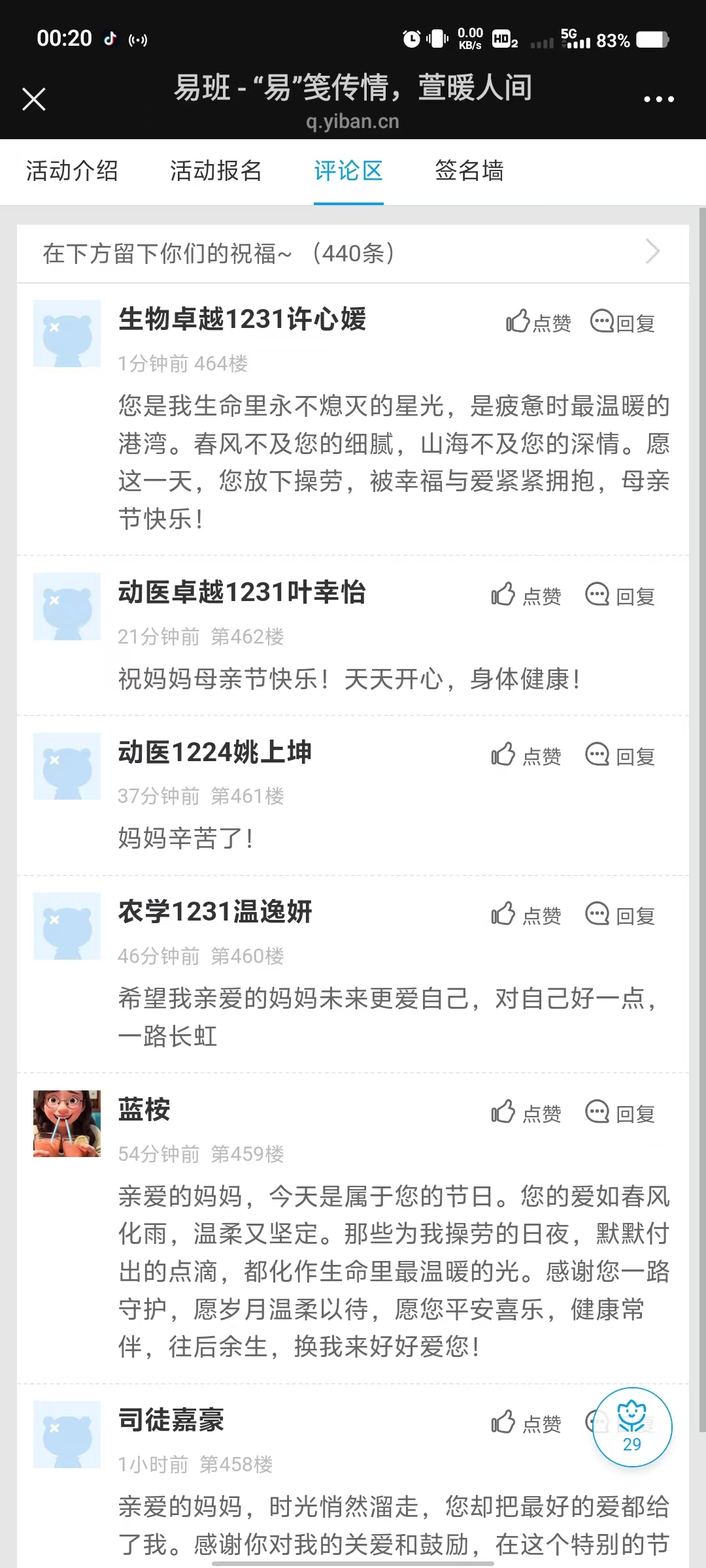
Task: Close the webpage with the X button
Action: click(x=33, y=99)
